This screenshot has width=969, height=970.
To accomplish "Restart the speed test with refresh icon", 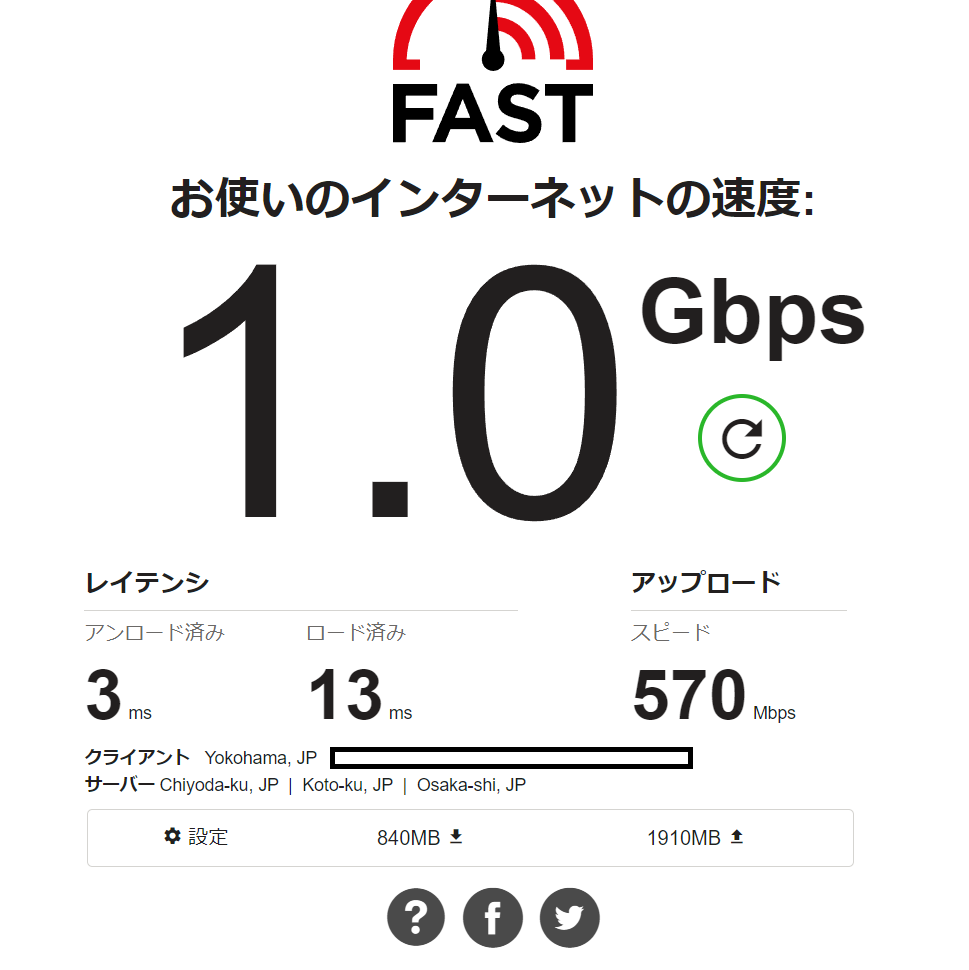I will (741, 438).
